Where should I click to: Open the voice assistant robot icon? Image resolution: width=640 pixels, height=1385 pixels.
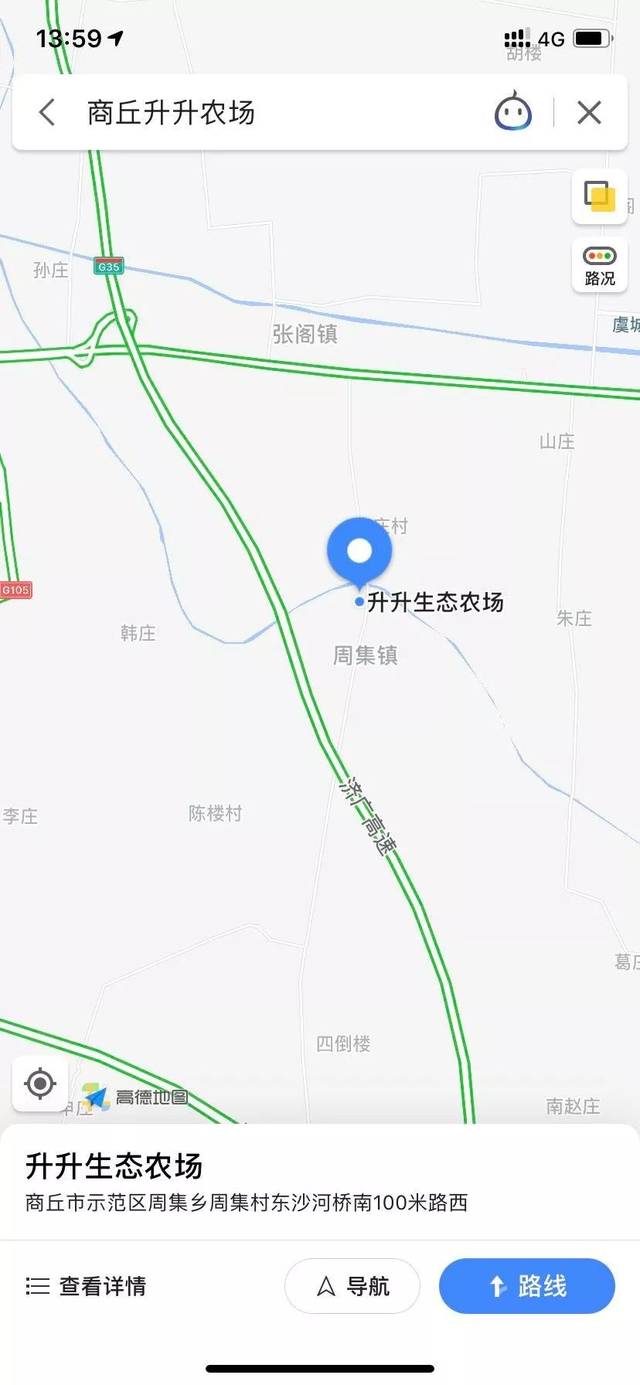coord(513,112)
